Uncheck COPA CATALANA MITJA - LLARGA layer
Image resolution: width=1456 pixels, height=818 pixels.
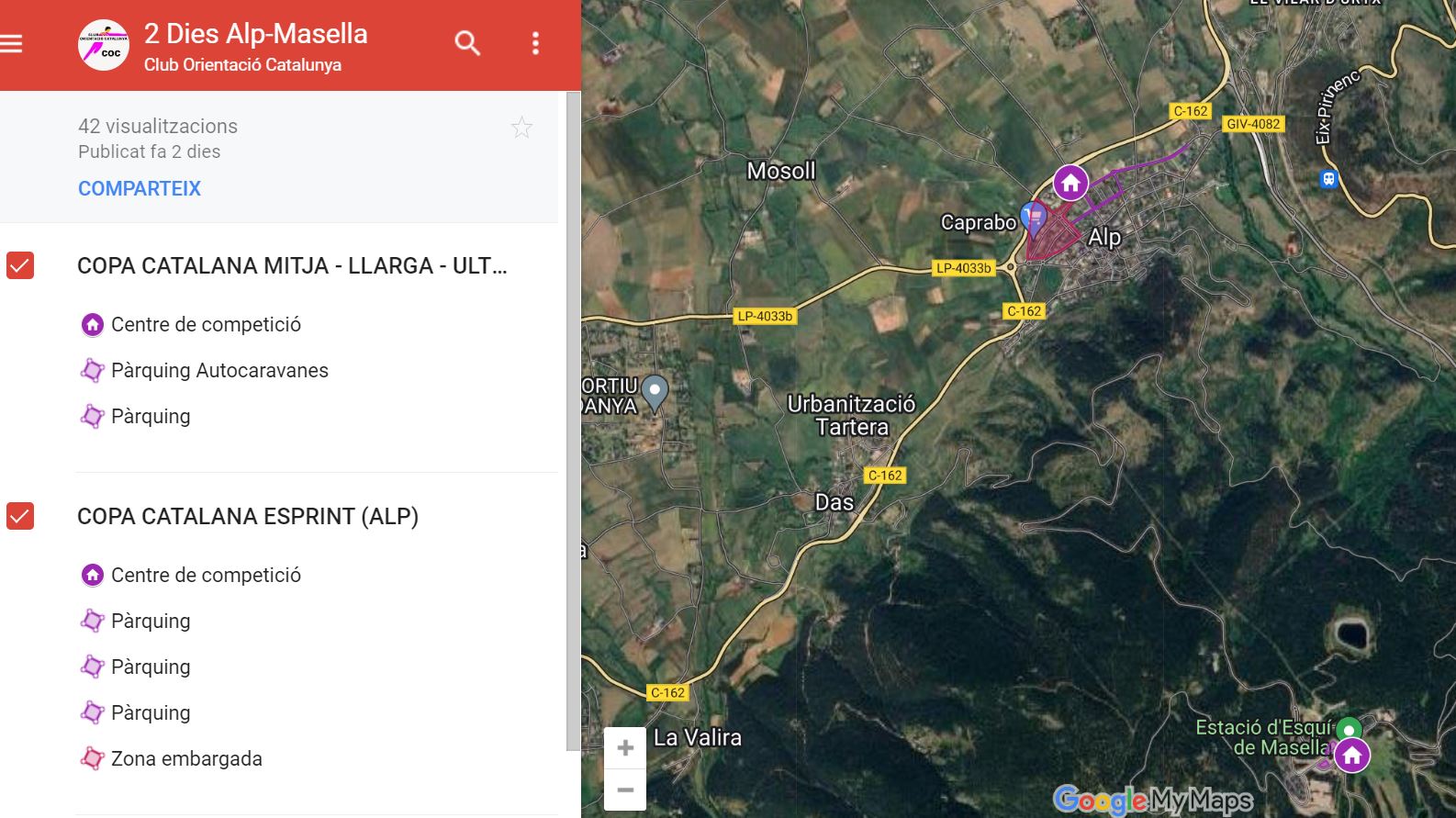click(20, 266)
